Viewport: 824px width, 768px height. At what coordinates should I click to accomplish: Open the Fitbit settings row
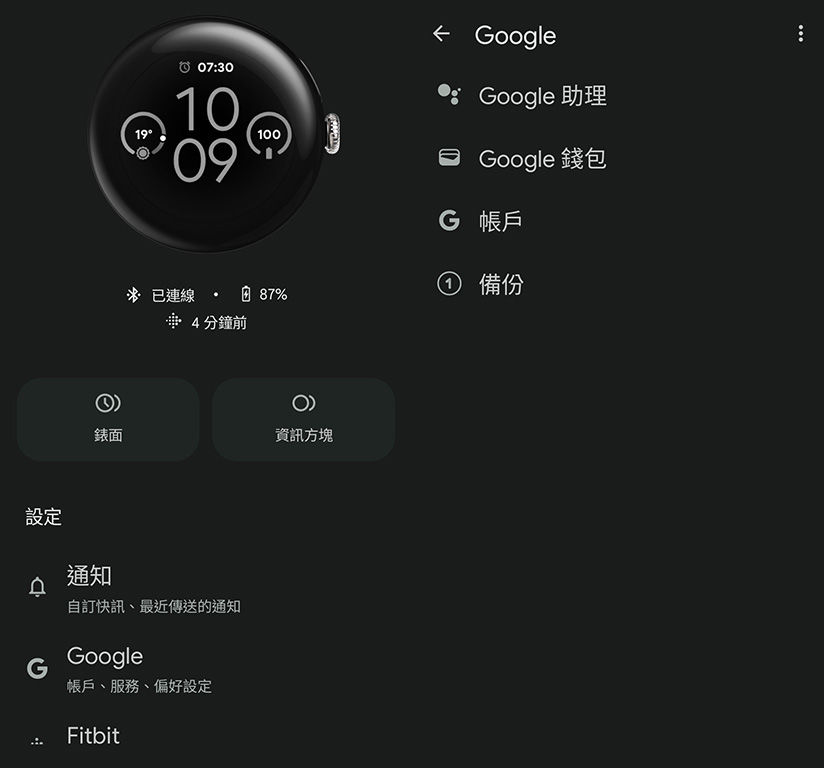(93, 737)
